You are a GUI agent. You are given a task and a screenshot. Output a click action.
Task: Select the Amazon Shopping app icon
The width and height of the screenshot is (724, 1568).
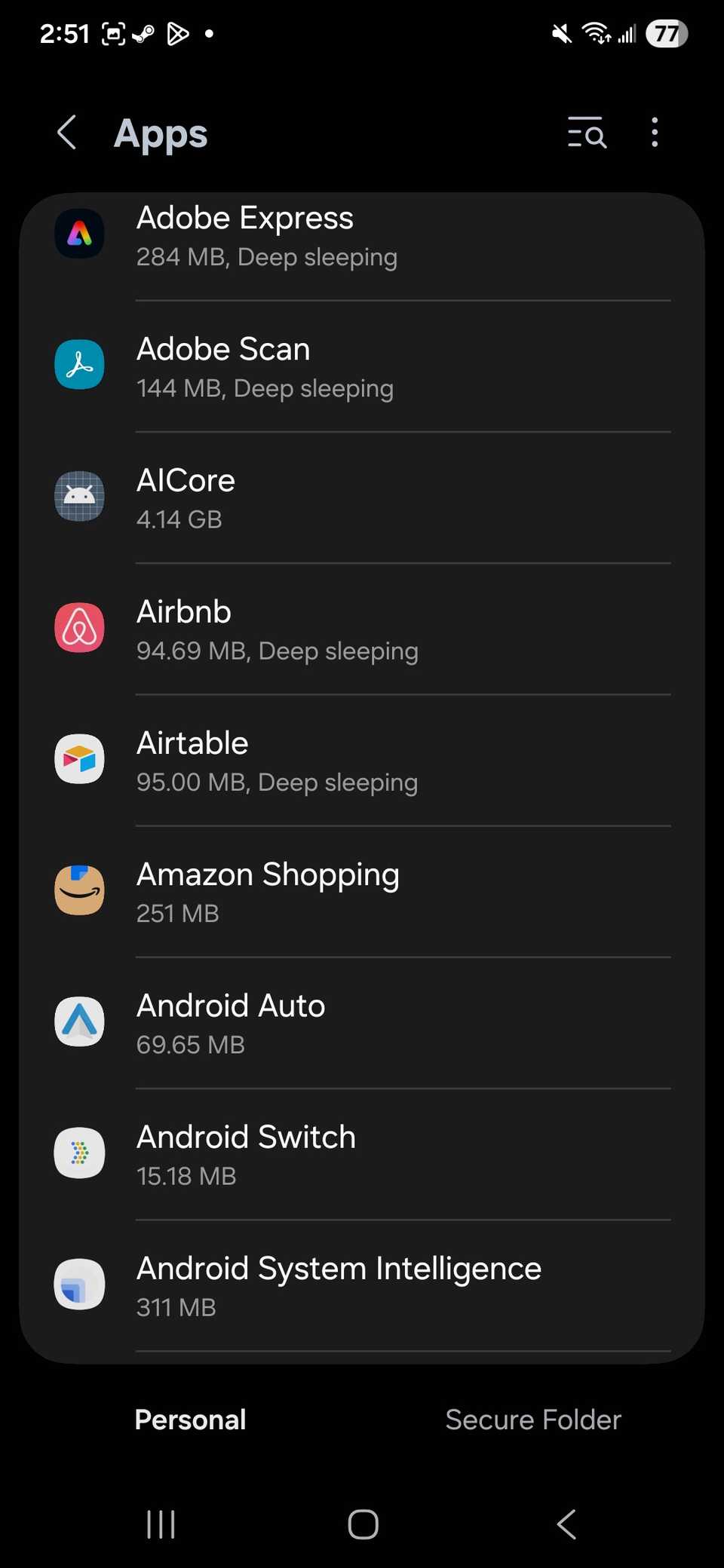tap(79, 890)
